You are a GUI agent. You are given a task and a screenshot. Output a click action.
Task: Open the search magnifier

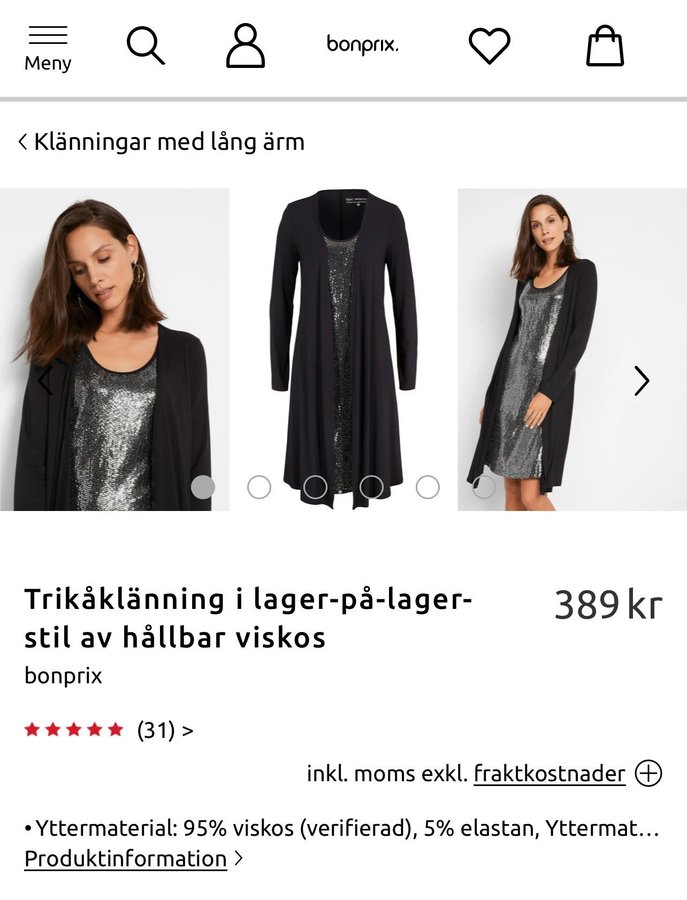tap(145, 46)
